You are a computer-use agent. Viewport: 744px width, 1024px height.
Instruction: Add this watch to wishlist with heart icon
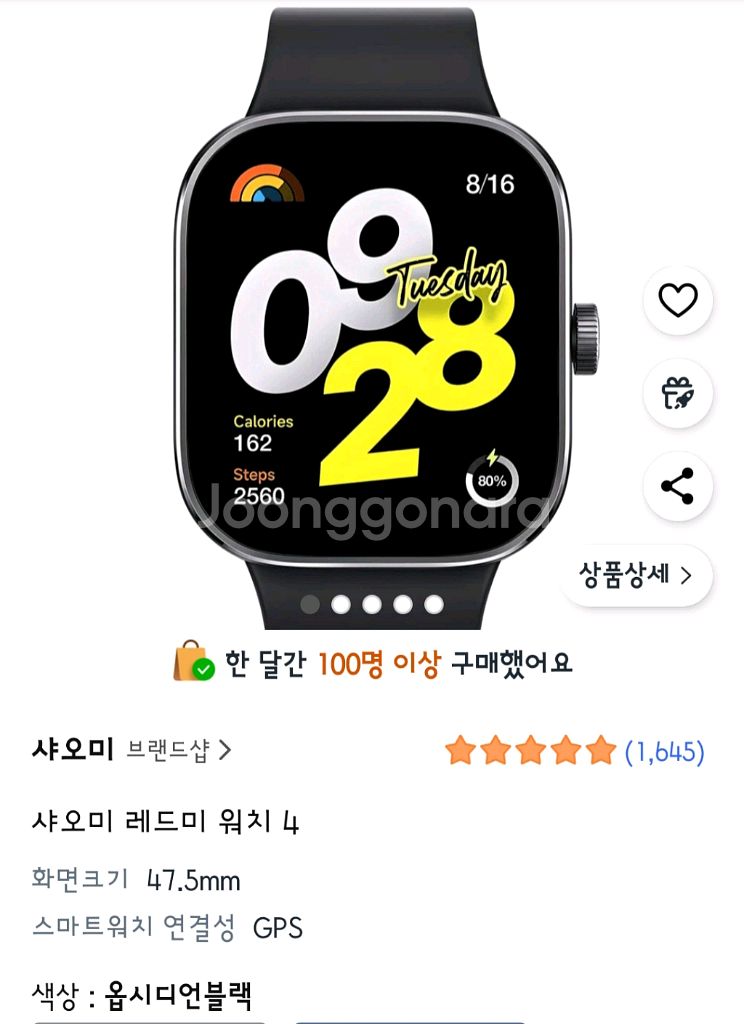click(677, 300)
